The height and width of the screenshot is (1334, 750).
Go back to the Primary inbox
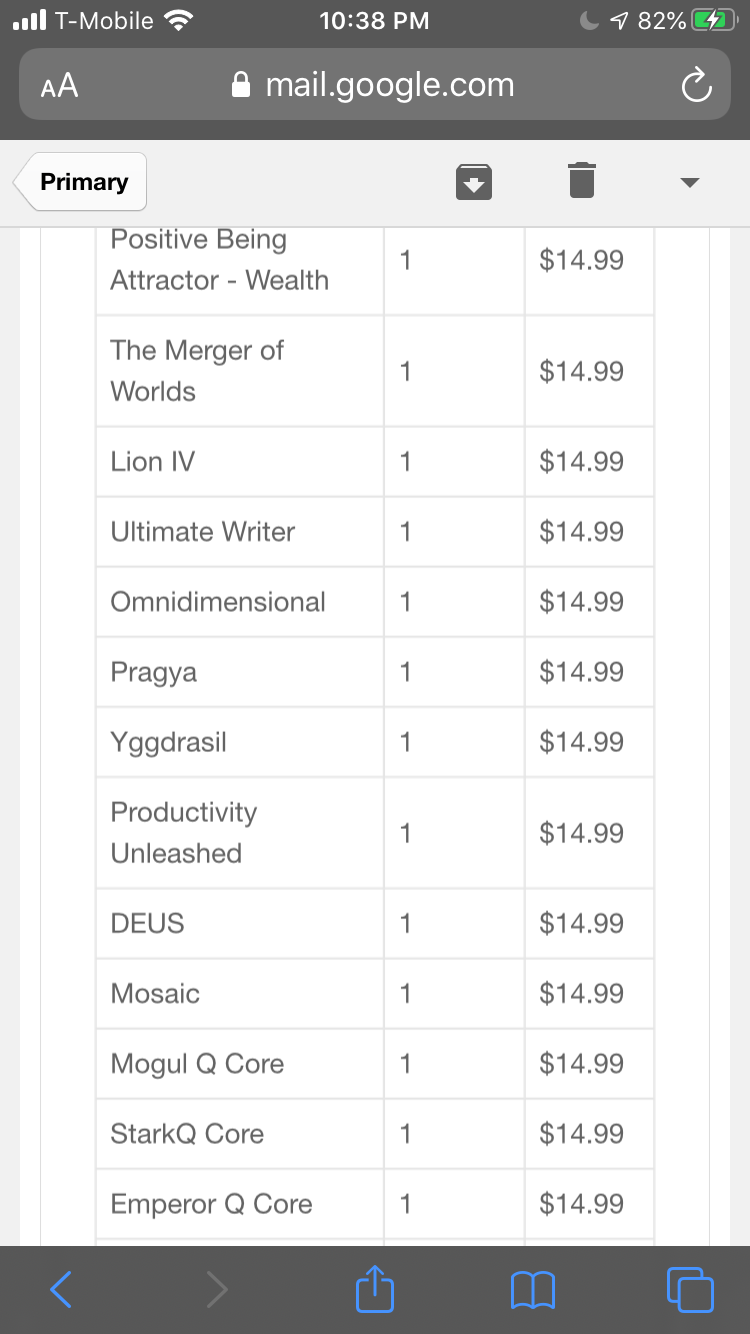82,182
